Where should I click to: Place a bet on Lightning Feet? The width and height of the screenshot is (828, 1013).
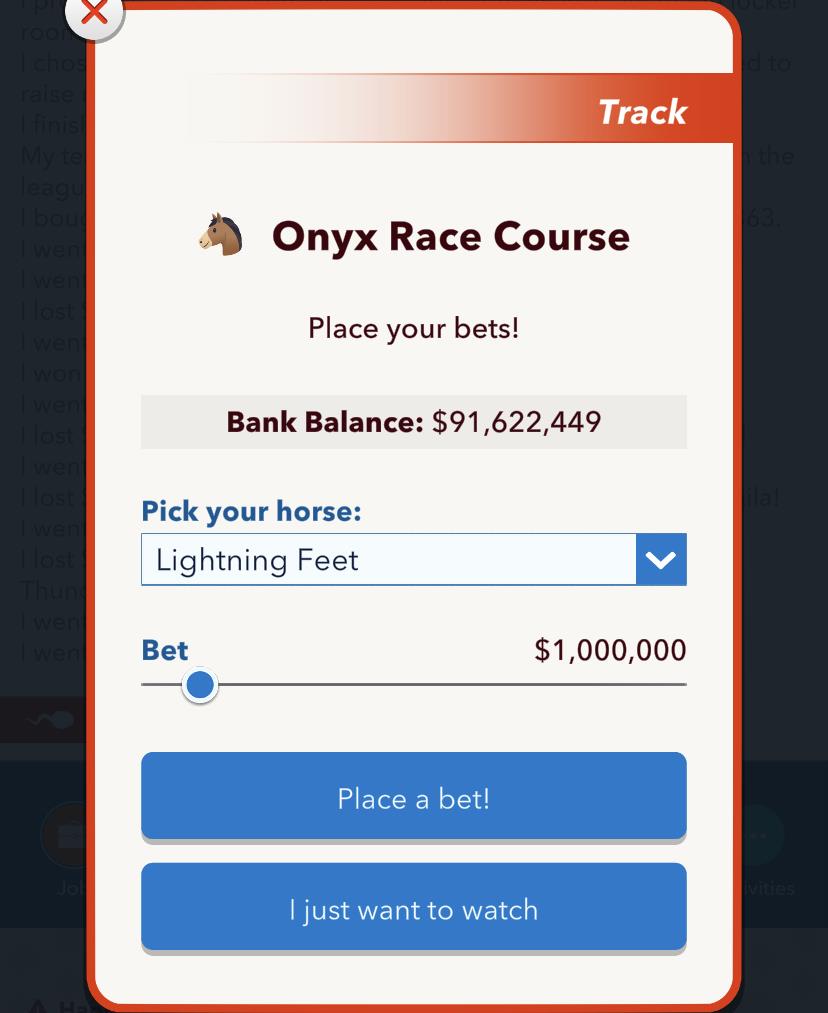[413, 797]
